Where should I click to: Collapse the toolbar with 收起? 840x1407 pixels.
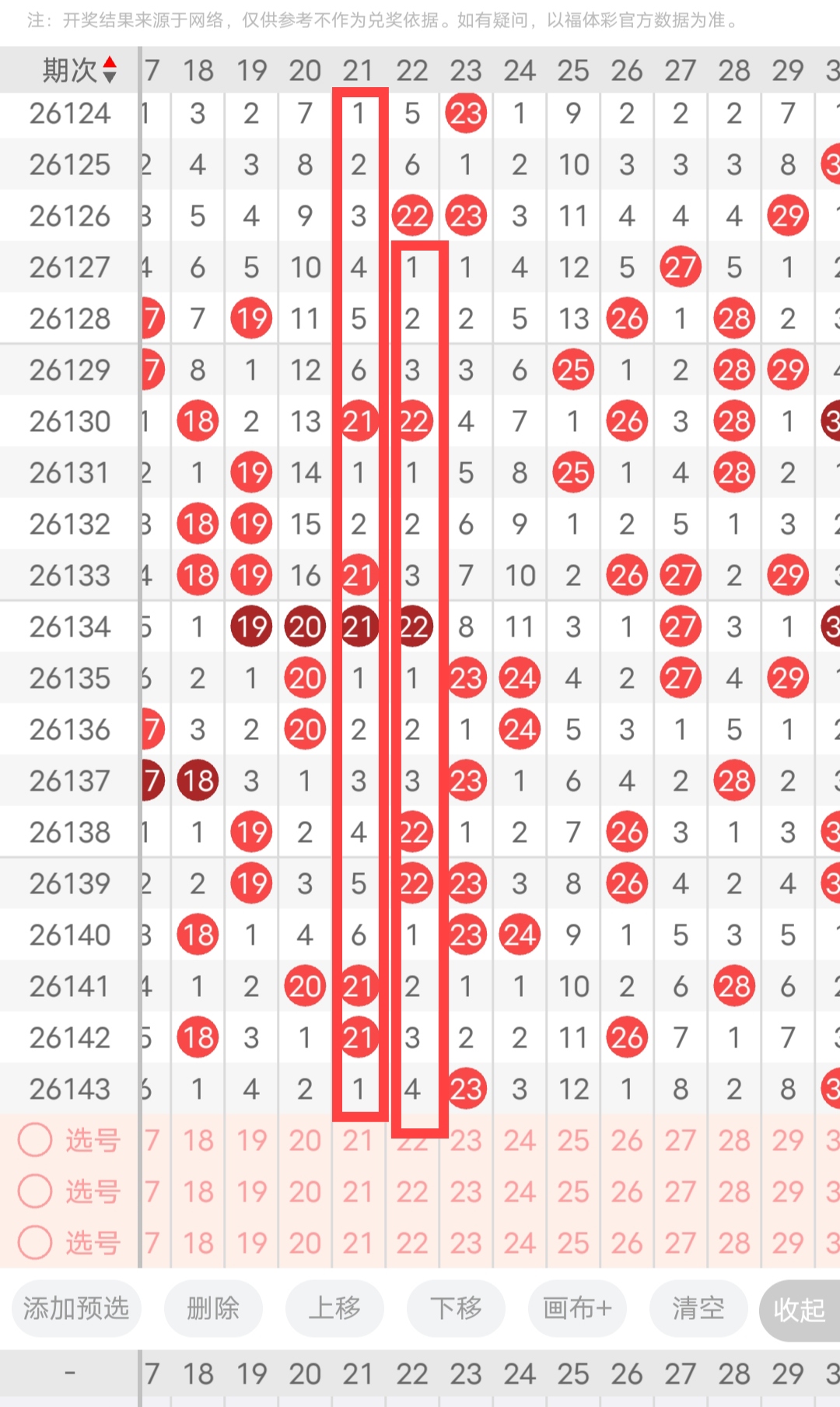coord(800,1310)
